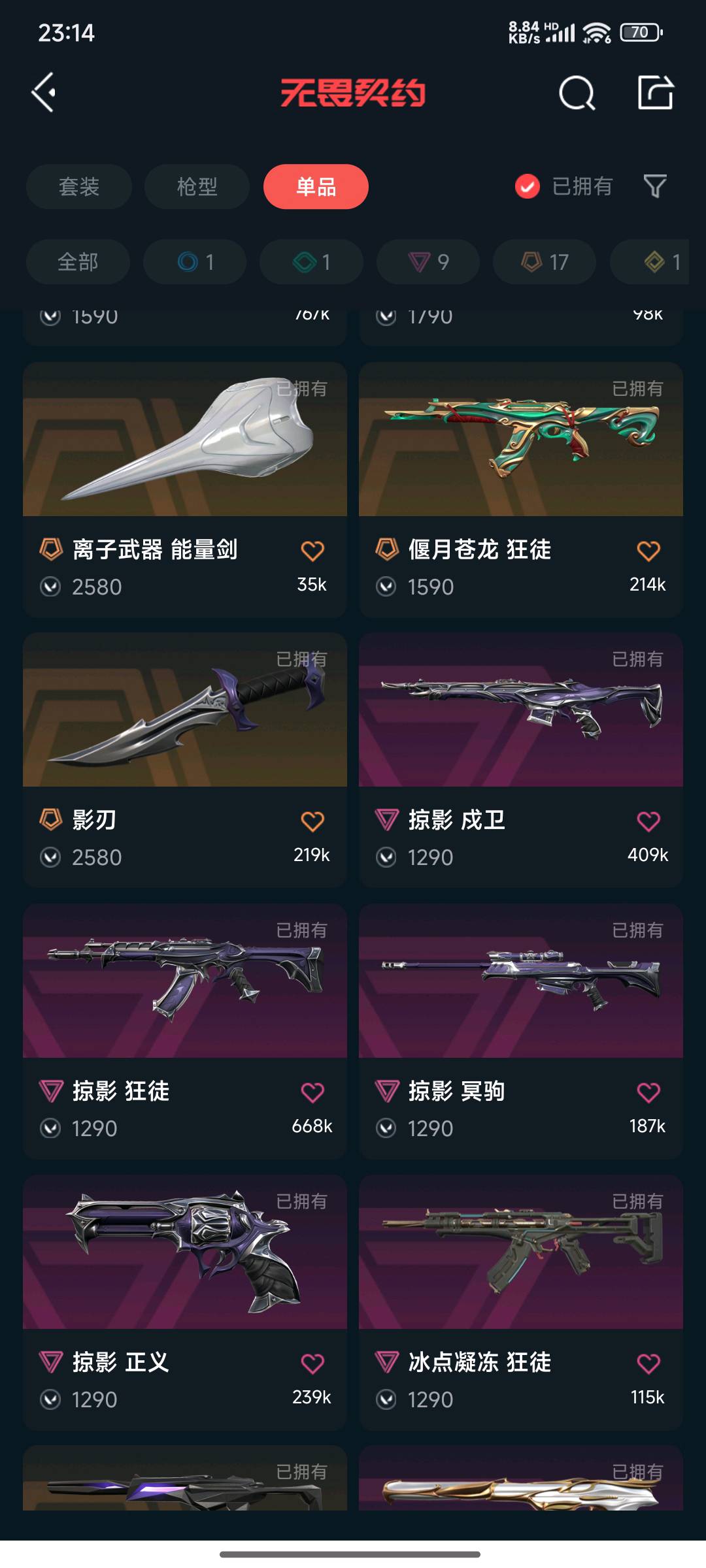Go back using the back arrow
The width and height of the screenshot is (706, 1568).
click(44, 93)
